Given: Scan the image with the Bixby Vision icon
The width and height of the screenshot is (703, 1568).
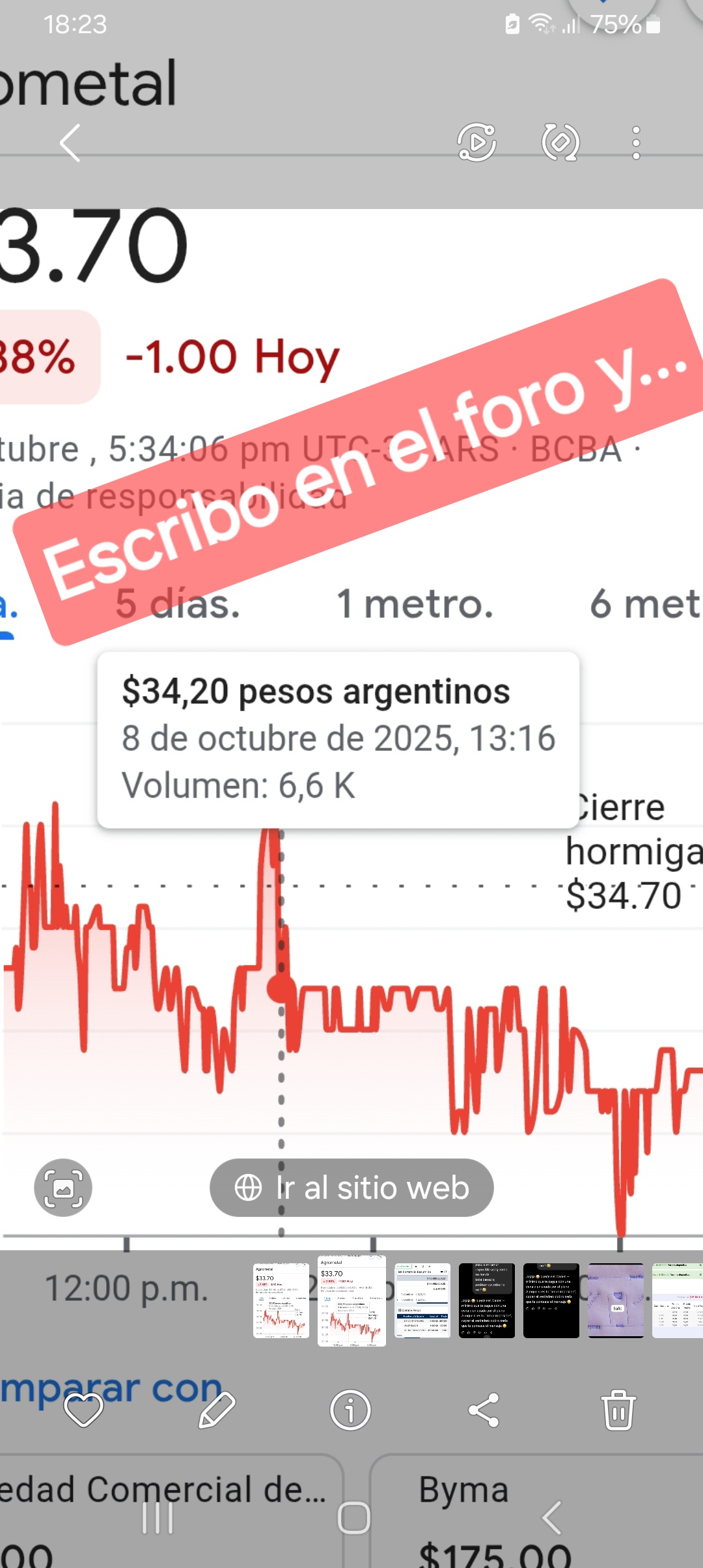Looking at the screenshot, I should (63, 1188).
